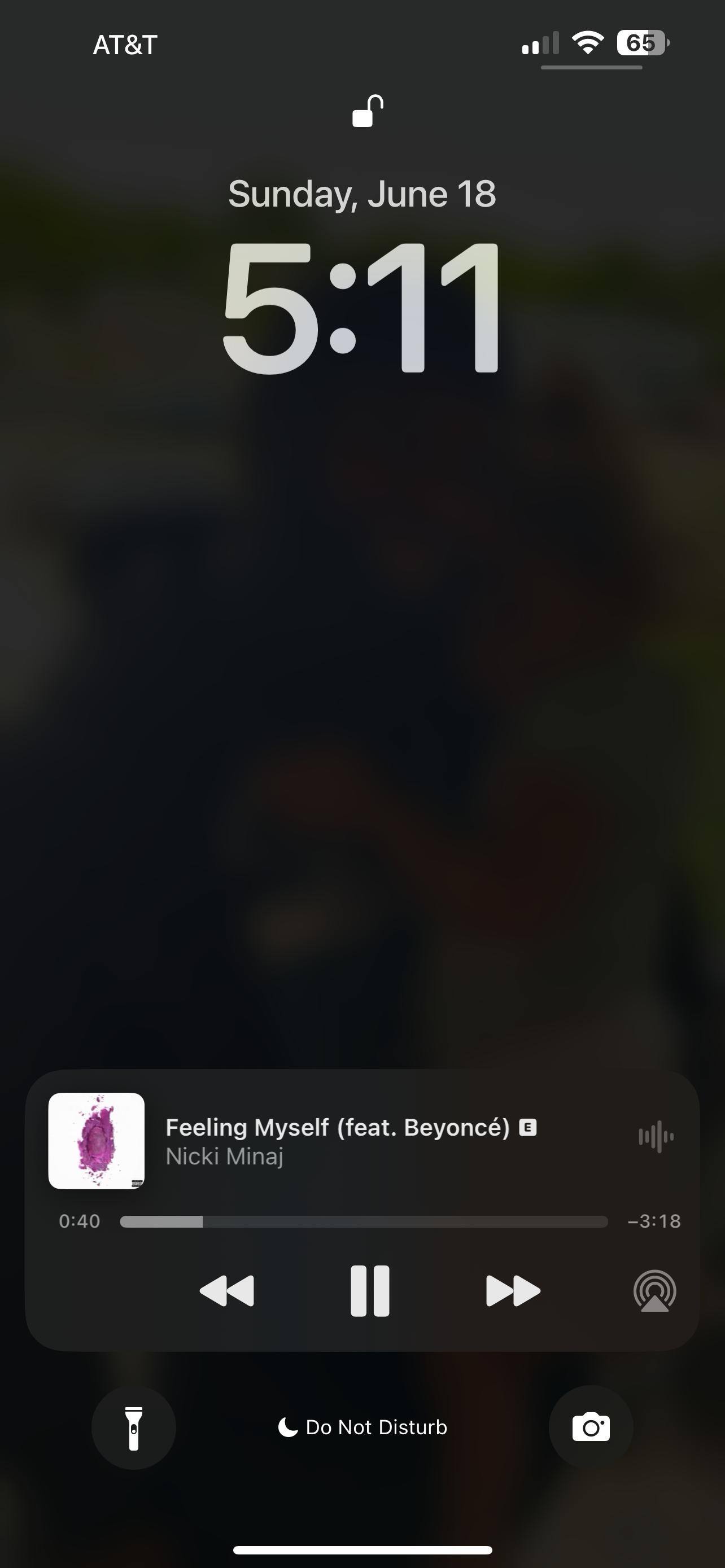Image resolution: width=725 pixels, height=1568 pixels.
Task: Tap the playback progress bar
Action: click(x=364, y=1221)
